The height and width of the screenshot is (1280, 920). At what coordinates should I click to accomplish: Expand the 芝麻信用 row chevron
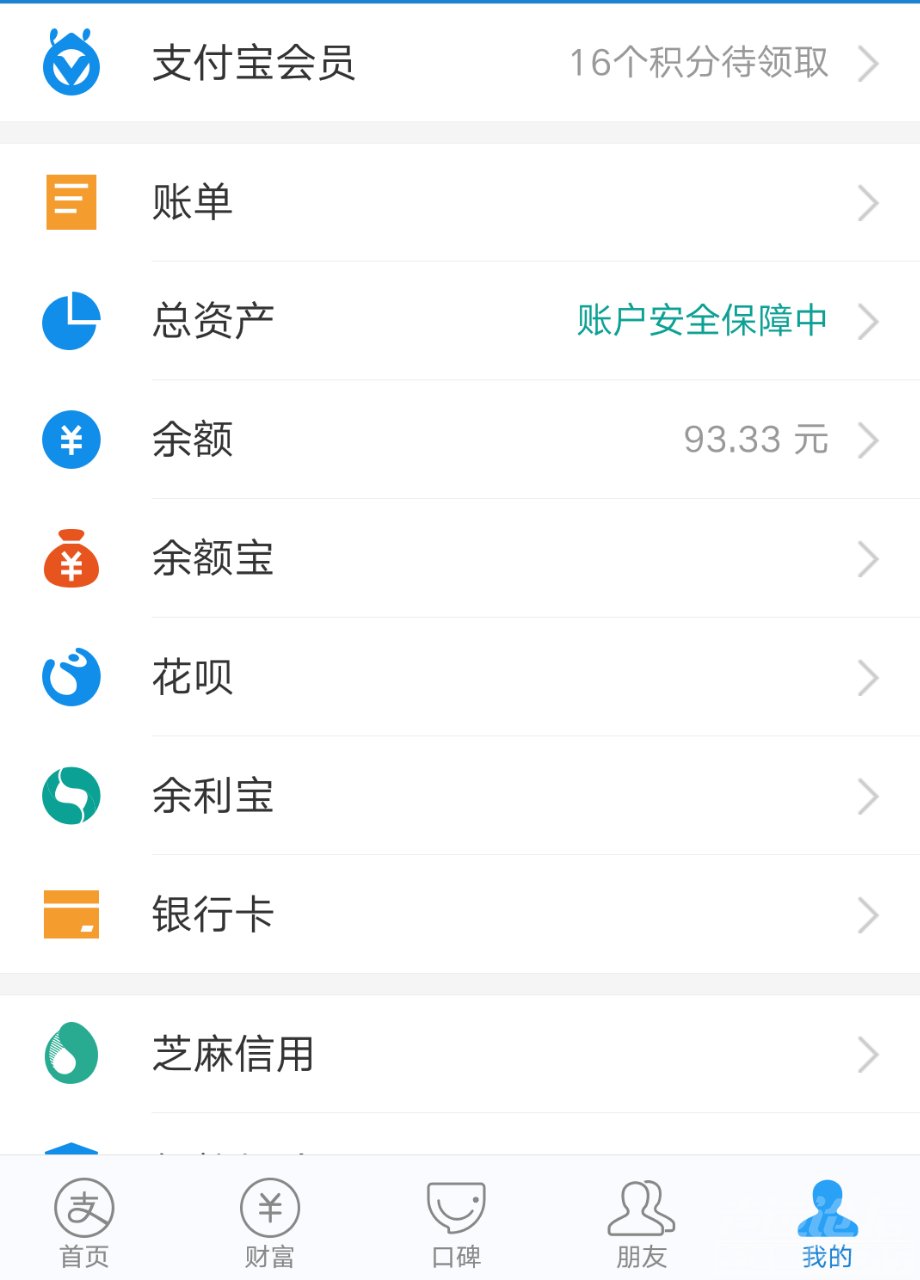pyautogui.click(x=868, y=1054)
